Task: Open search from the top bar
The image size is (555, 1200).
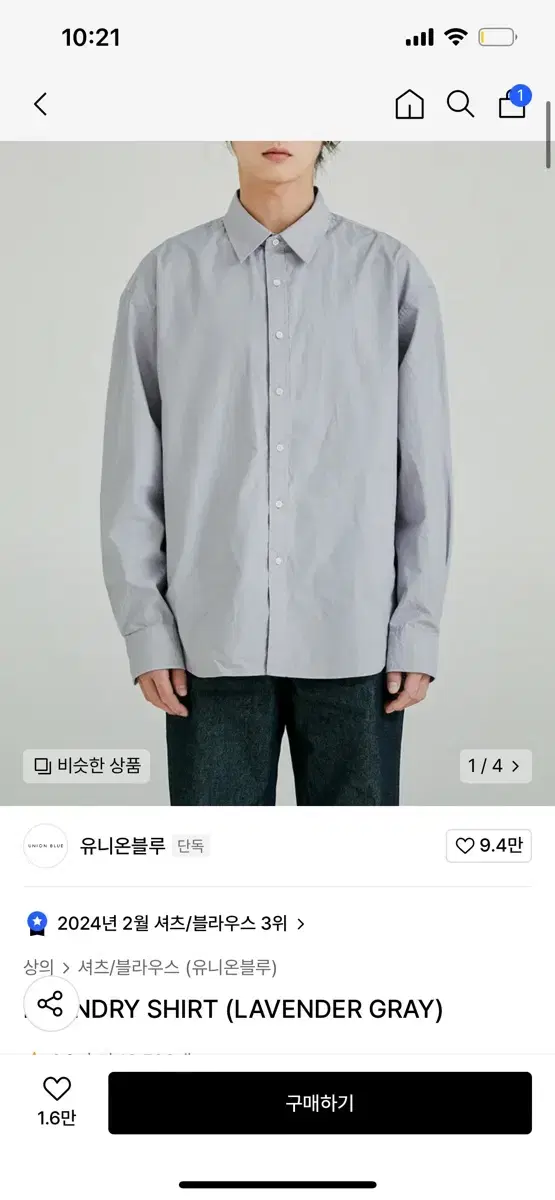Action: click(x=460, y=104)
